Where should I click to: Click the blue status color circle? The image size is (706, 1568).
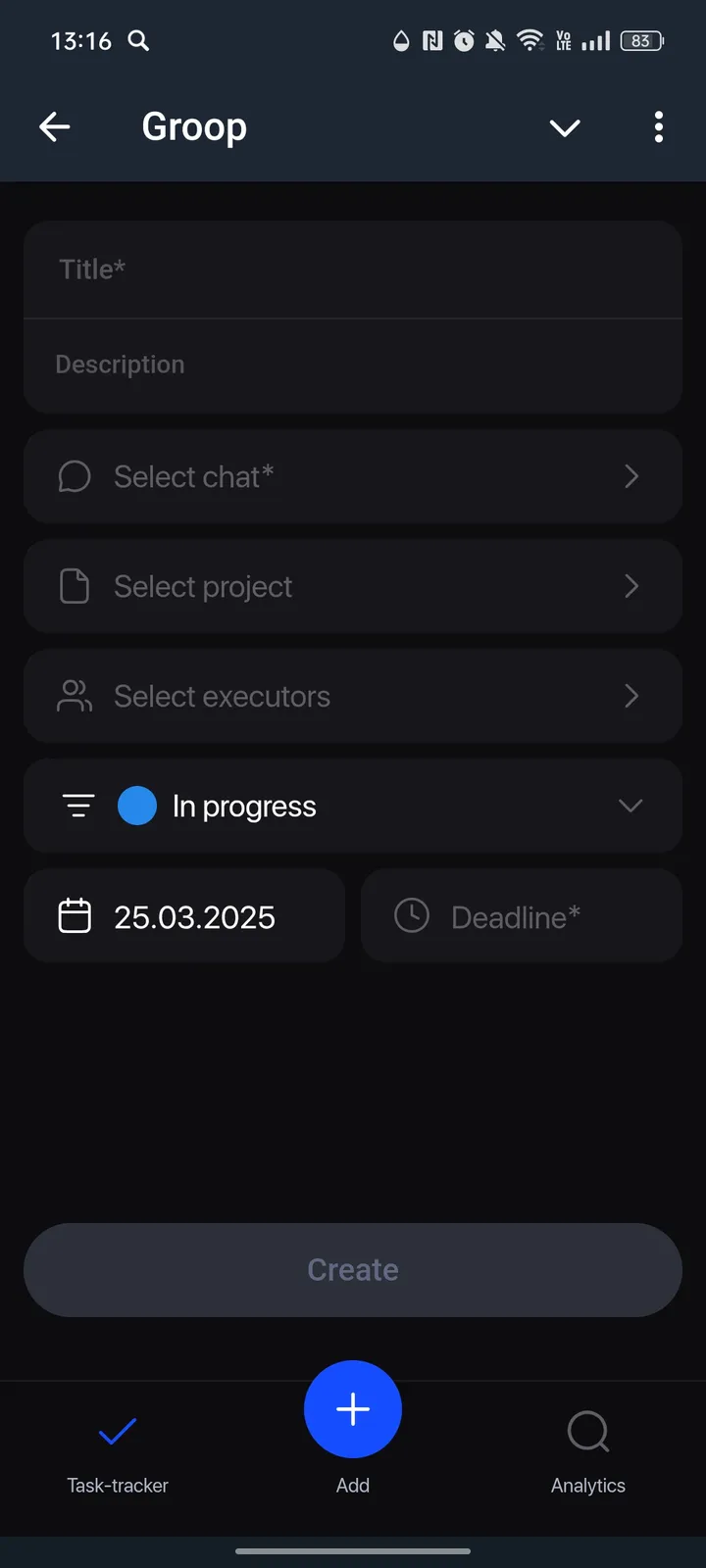tap(137, 806)
